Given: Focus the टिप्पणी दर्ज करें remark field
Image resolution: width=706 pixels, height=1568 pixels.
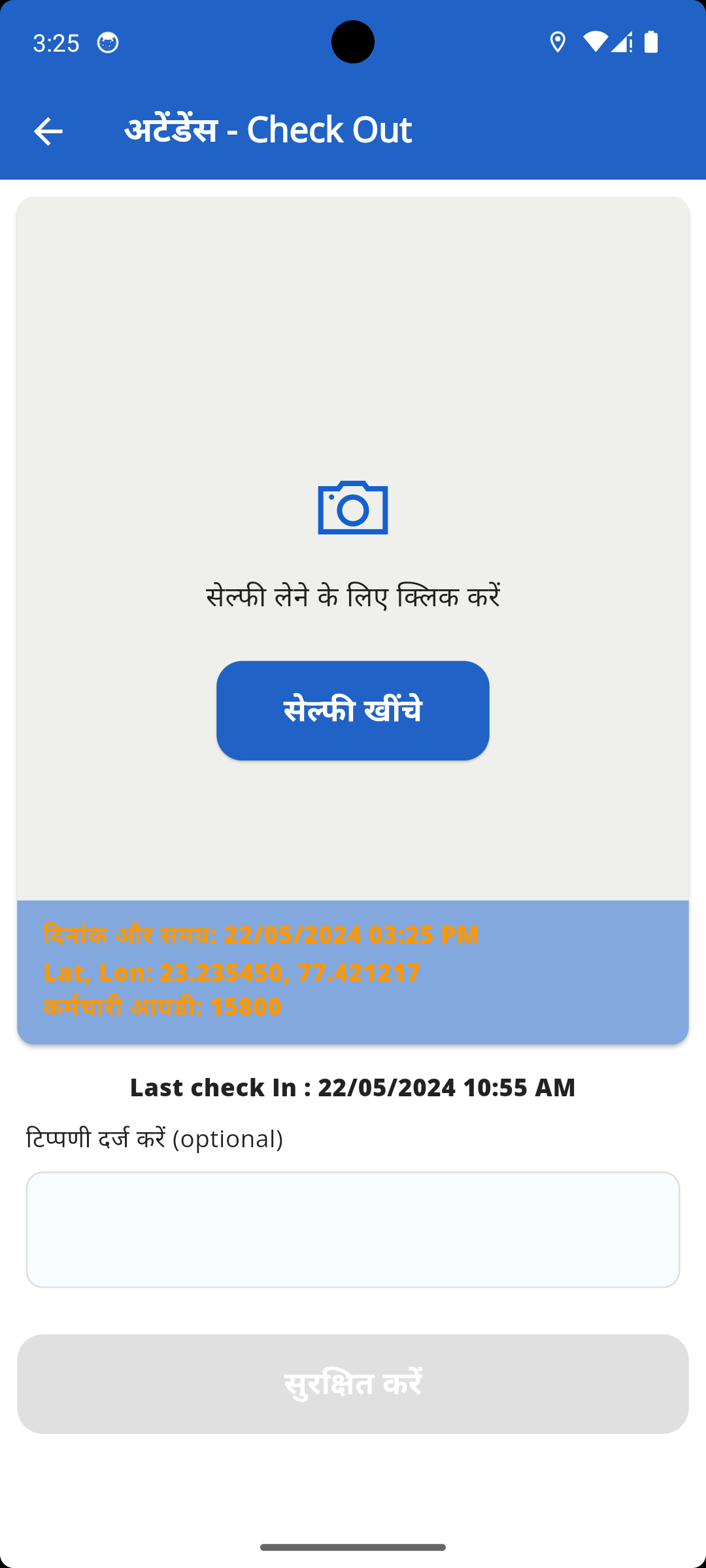Looking at the screenshot, I should pos(353,1229).
